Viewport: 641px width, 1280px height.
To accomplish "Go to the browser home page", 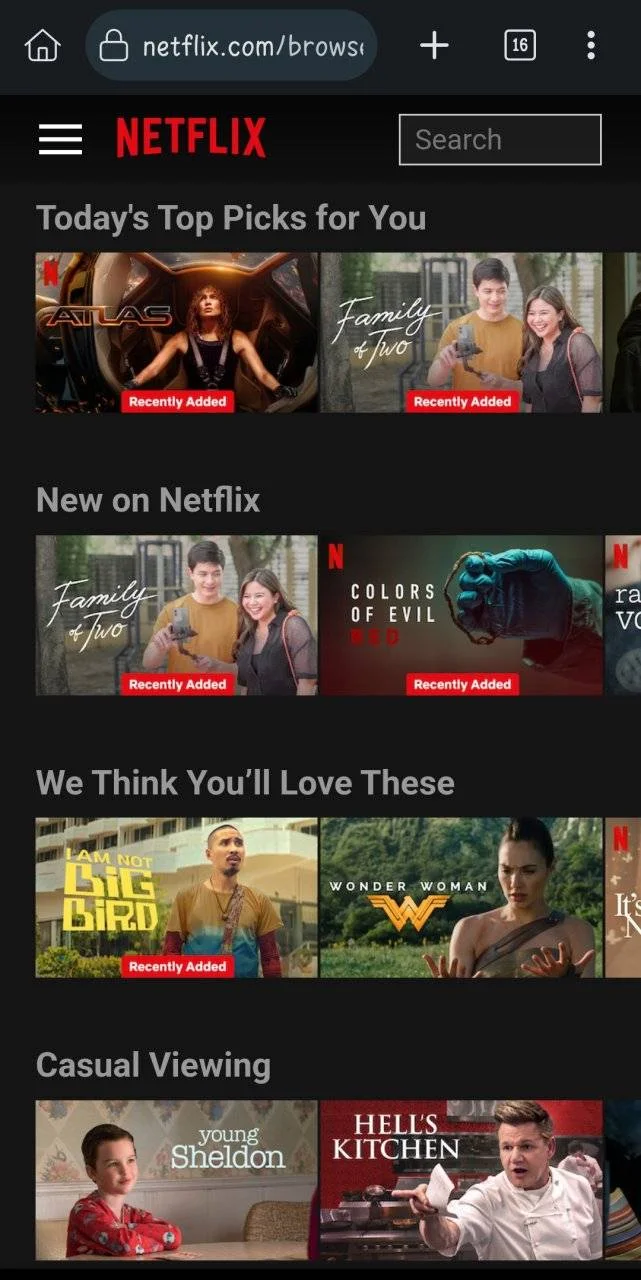I will coord(42,45).
